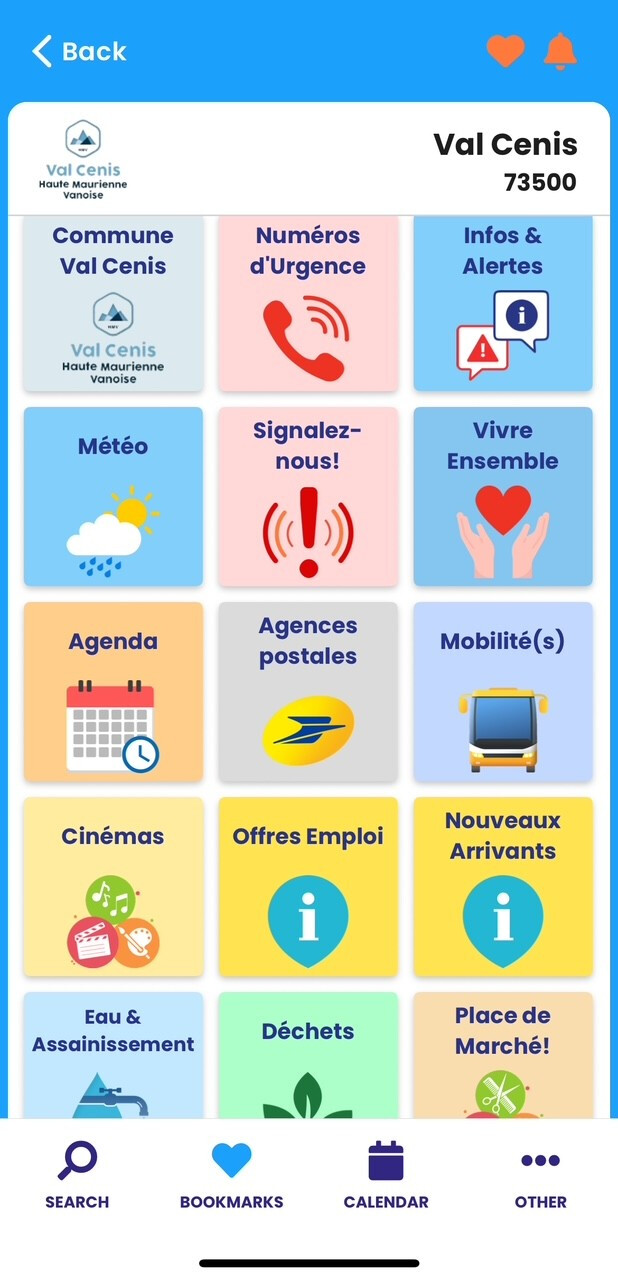This screenshot has height=1280, width=618.
Task: Go back using the Back button
Action: pos(80,51)
